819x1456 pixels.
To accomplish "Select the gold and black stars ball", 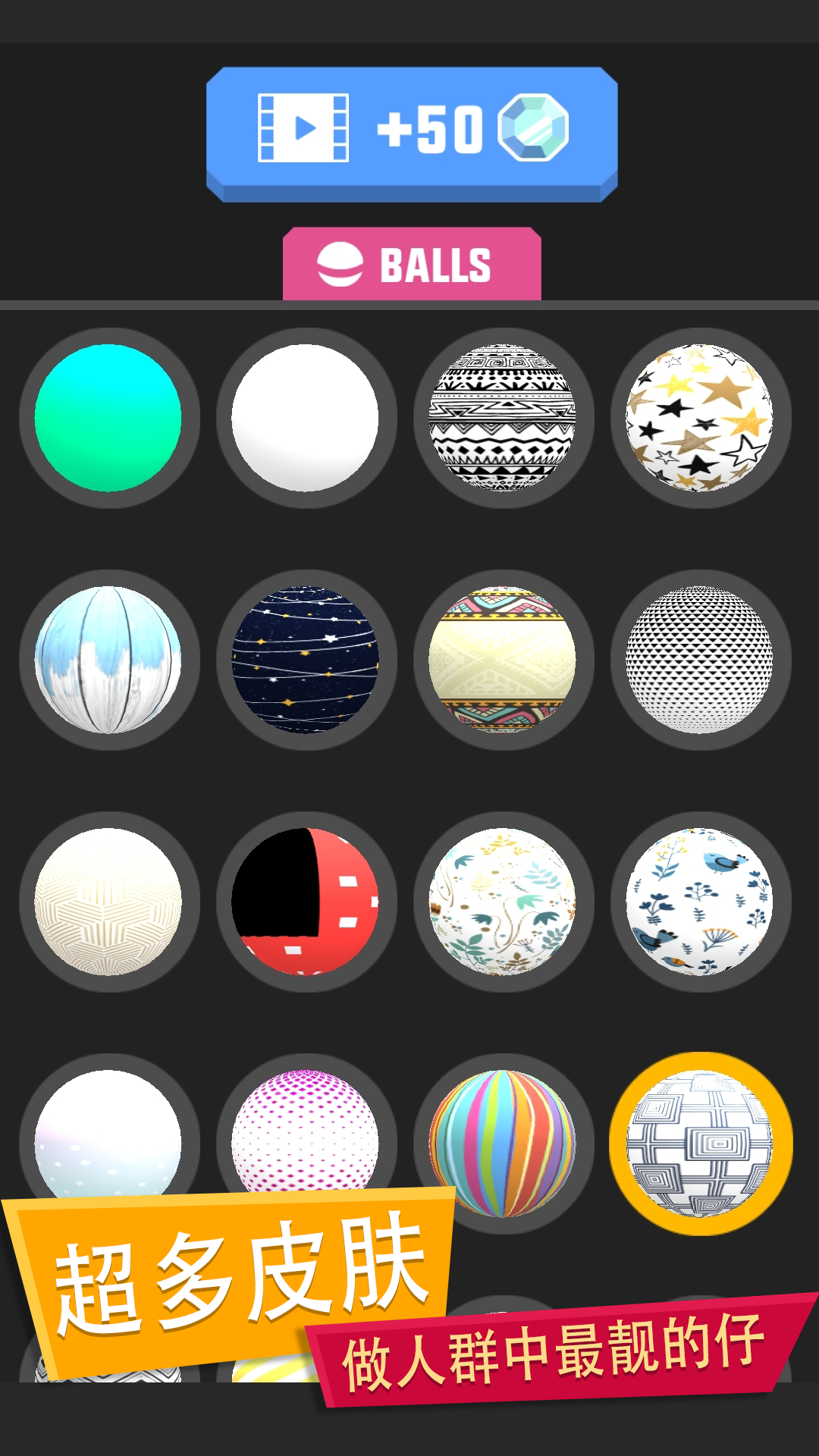I will 699,418.
